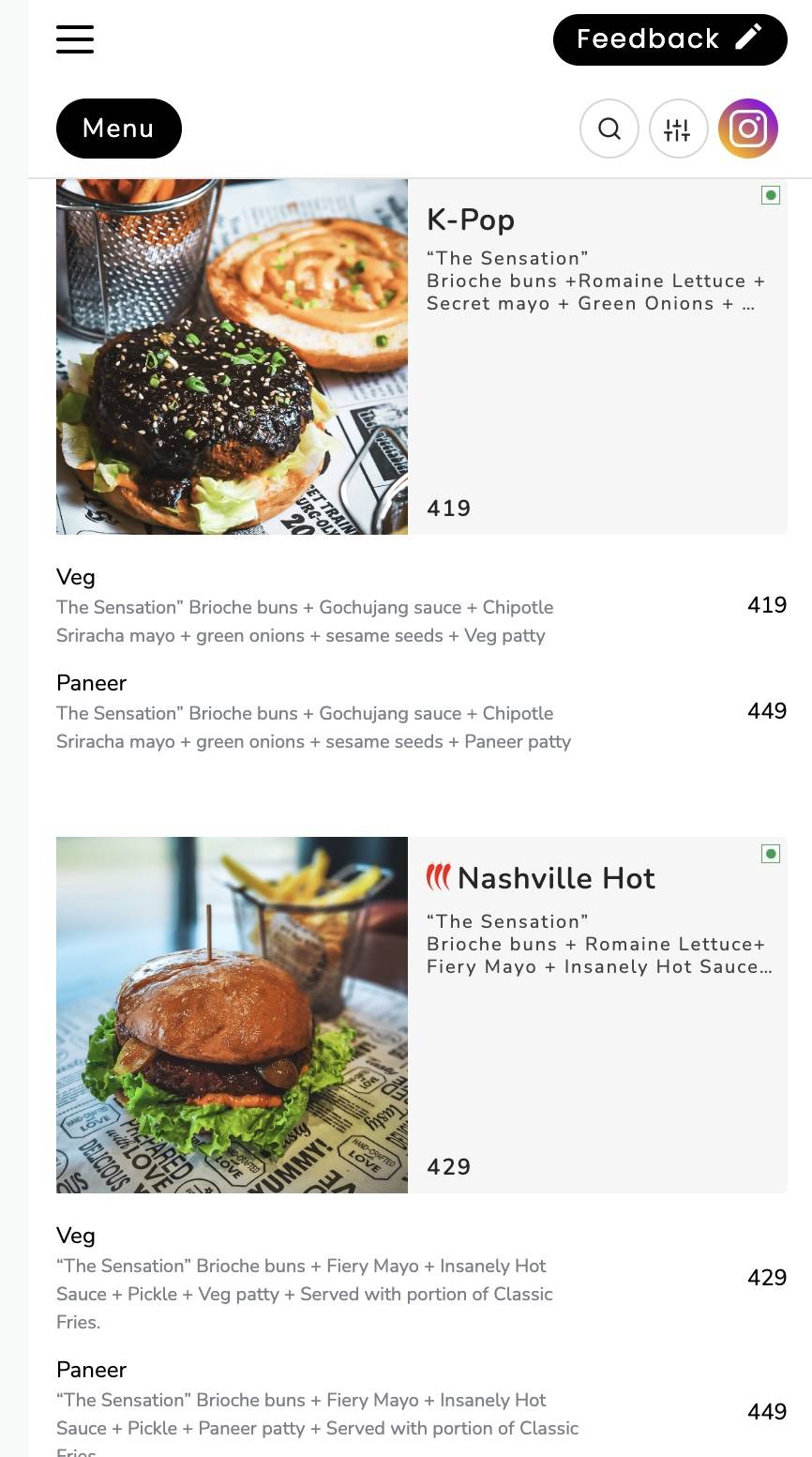Select the Veg option under K-Pop
Image resolution: width=812 pixels, height=1457 pixels.
[x=75, y=577]
